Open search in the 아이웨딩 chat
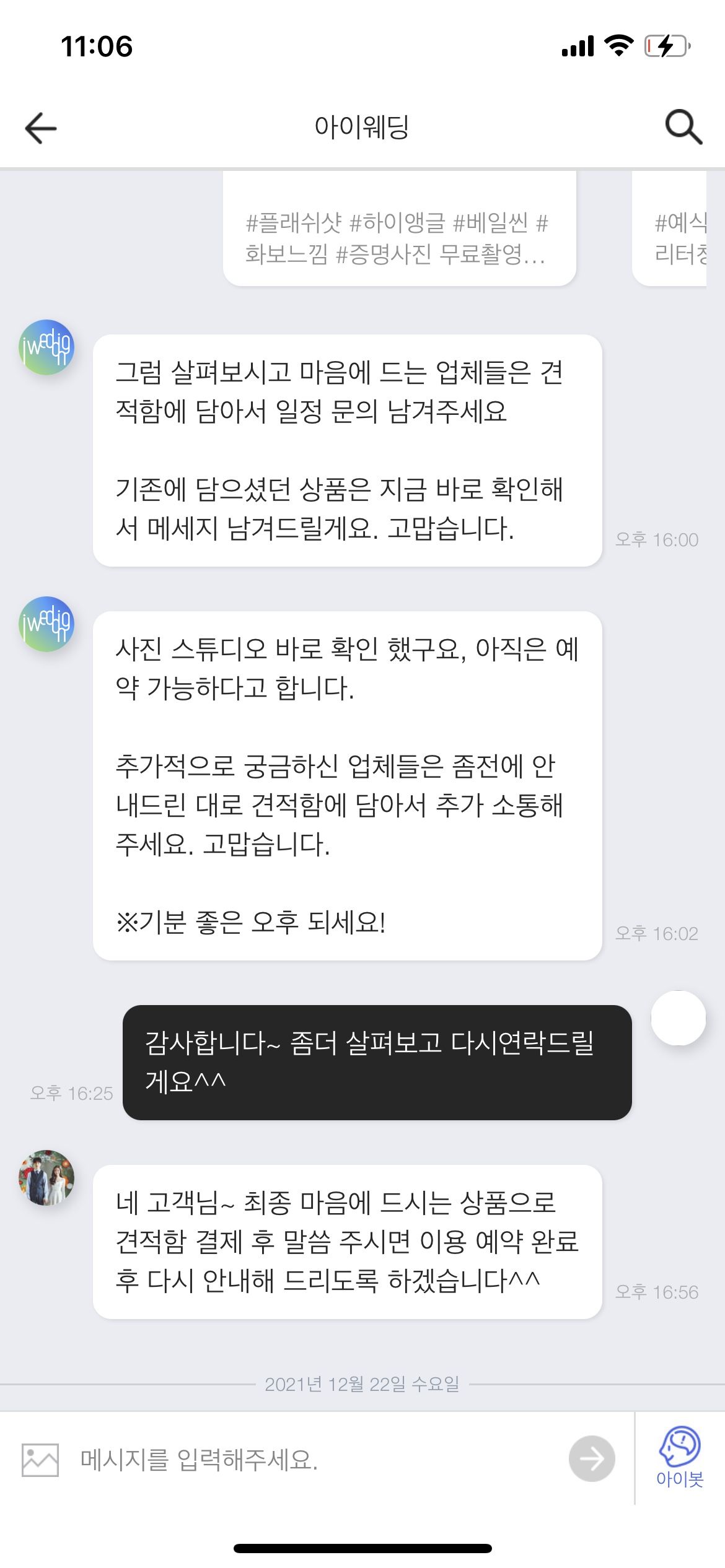 [683, 128]
